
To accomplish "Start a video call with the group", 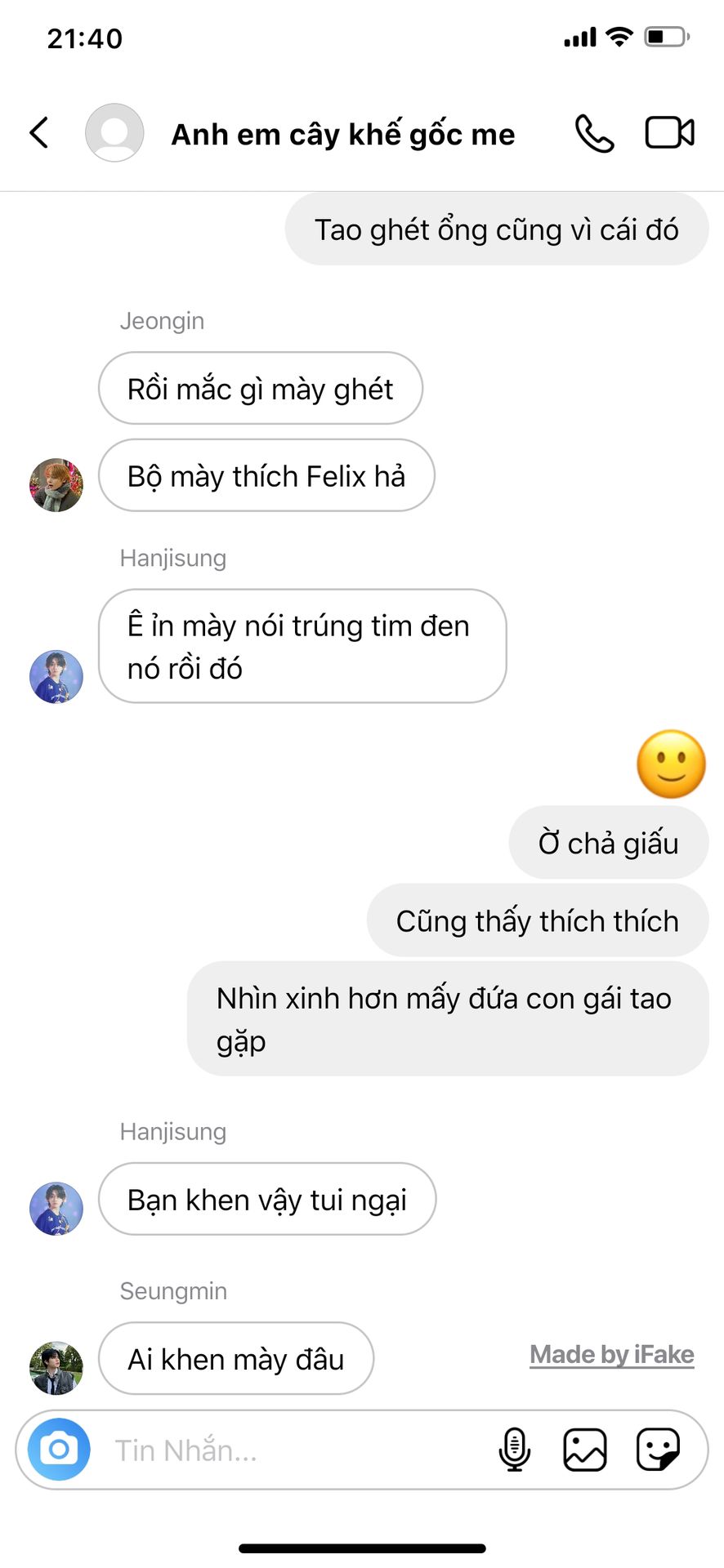I will [669, 132].
